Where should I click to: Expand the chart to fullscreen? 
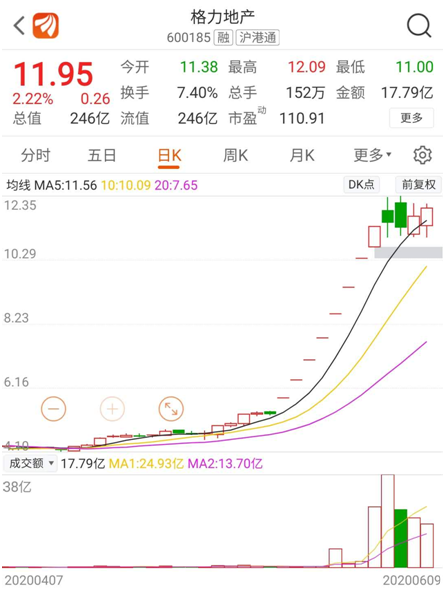tap(171, 409)
